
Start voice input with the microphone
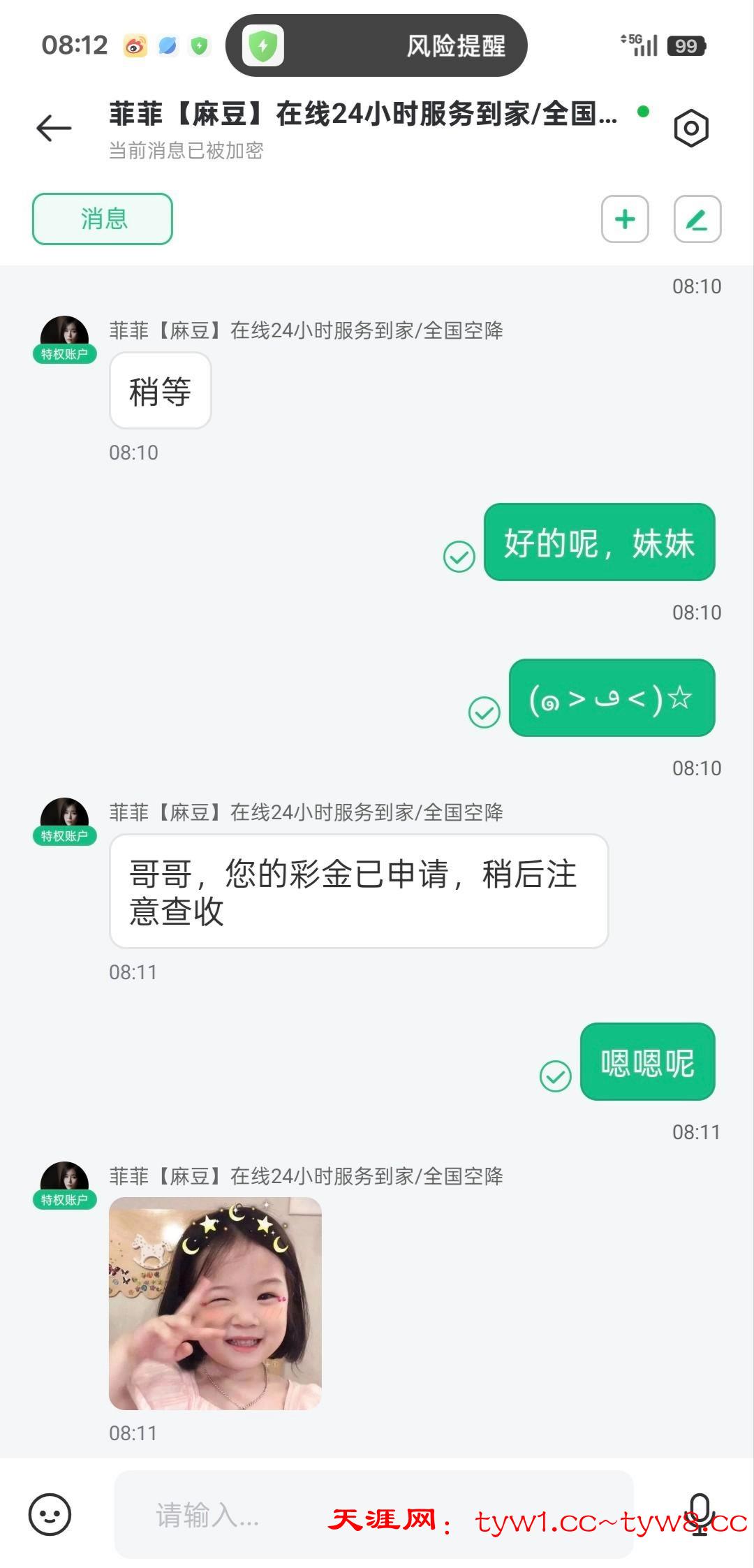coord(699,1513)
